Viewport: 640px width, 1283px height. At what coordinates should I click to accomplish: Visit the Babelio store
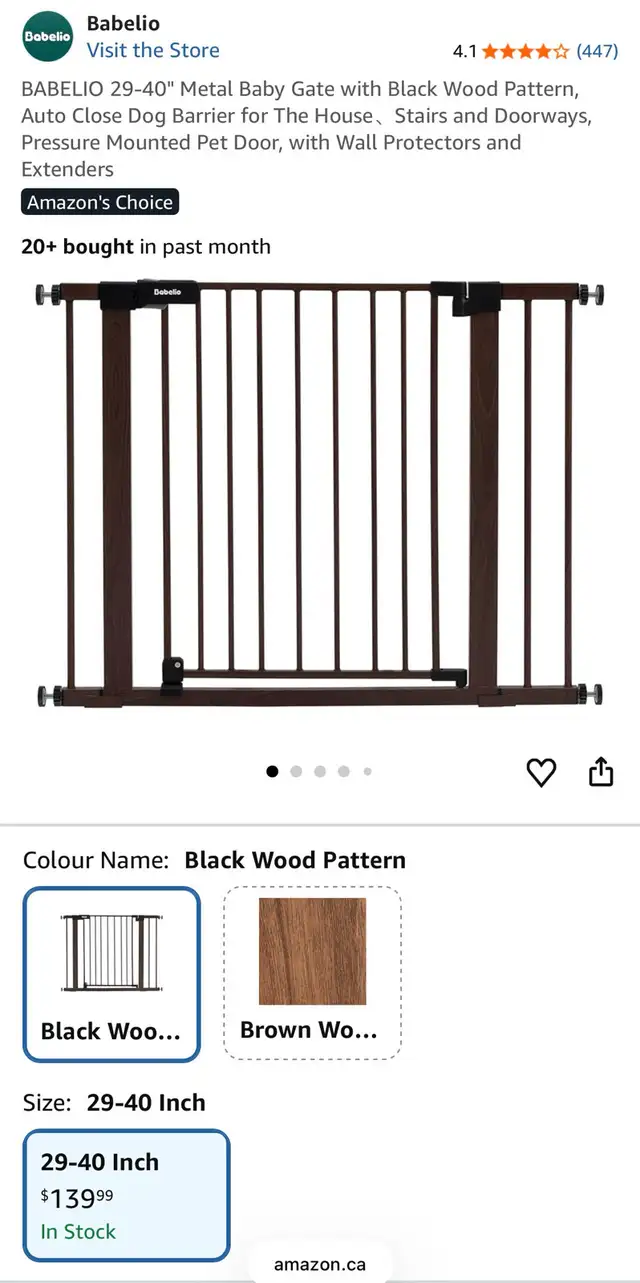click(153, 50)
